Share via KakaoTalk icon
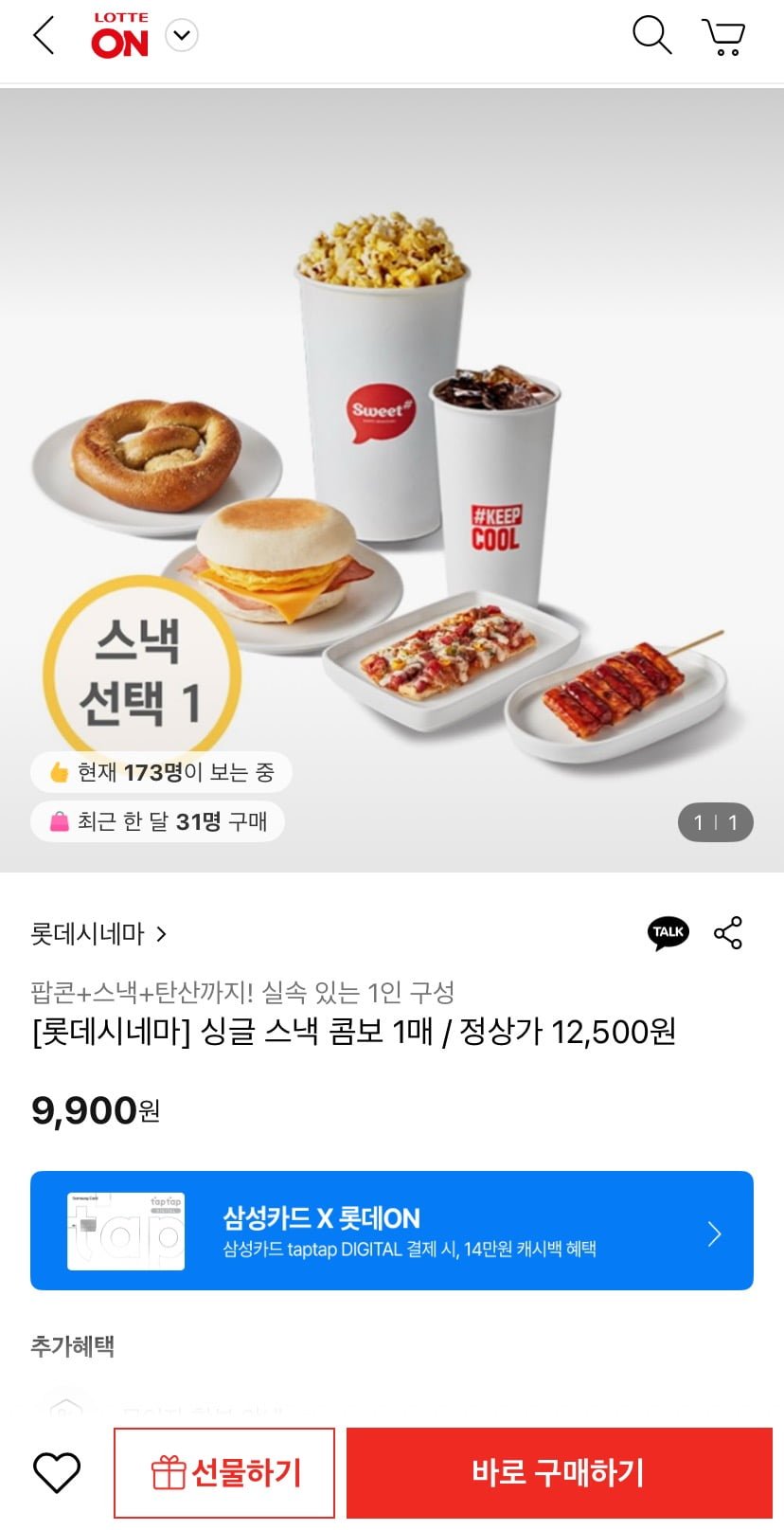The image size is (784, 1530). 668,933
